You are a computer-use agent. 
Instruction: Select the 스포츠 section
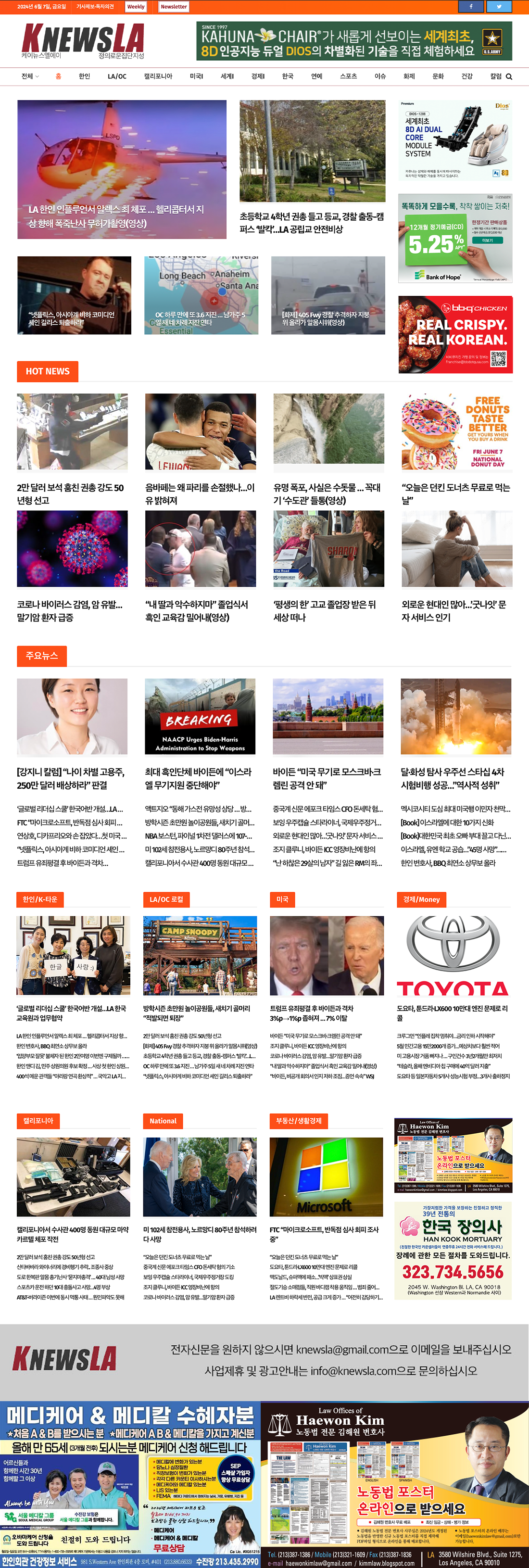tap(348, 76)
